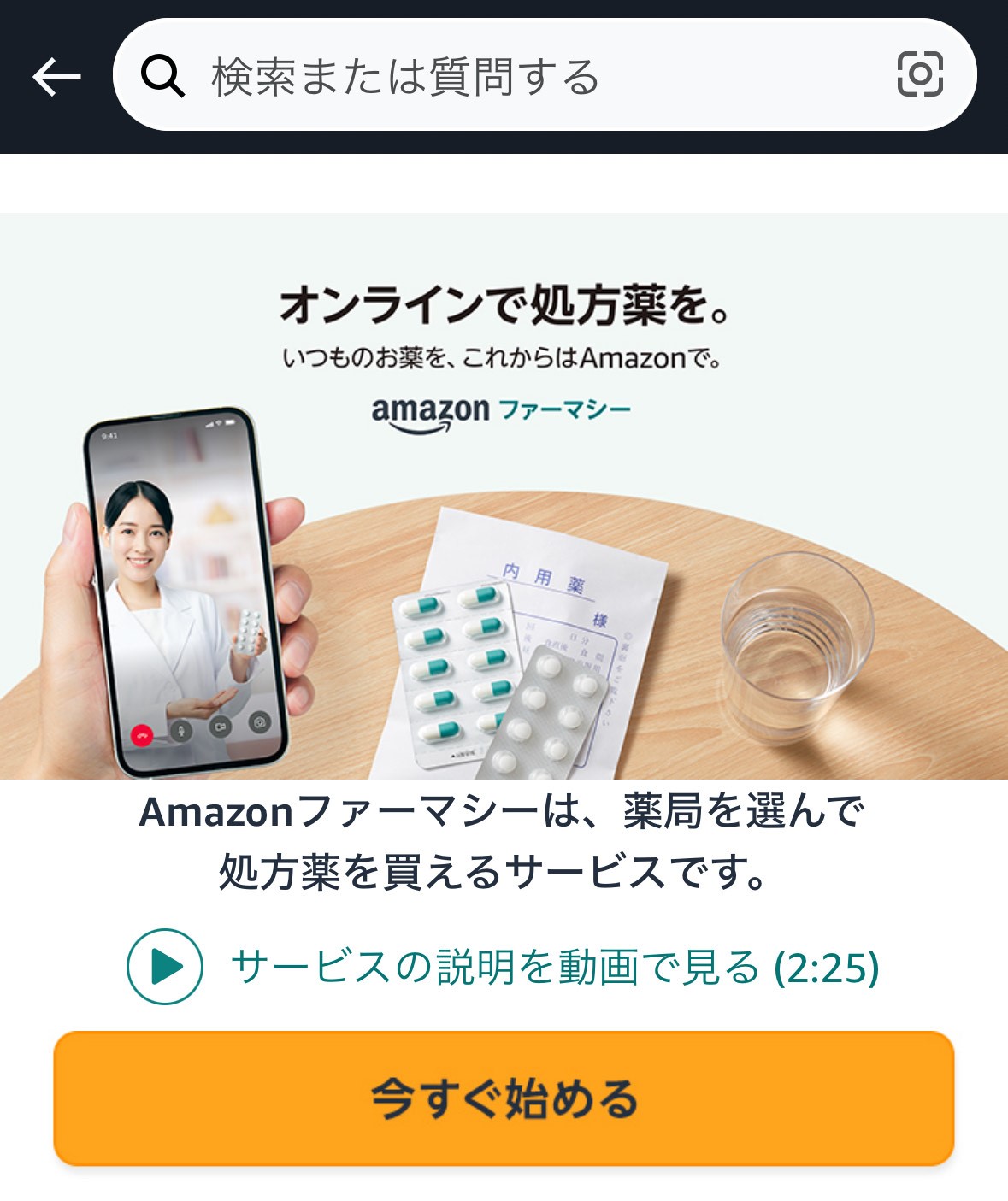The image size is (1008, 1201).
Task: Tap the 今すぐ始める button
Action: (504, 1098)
